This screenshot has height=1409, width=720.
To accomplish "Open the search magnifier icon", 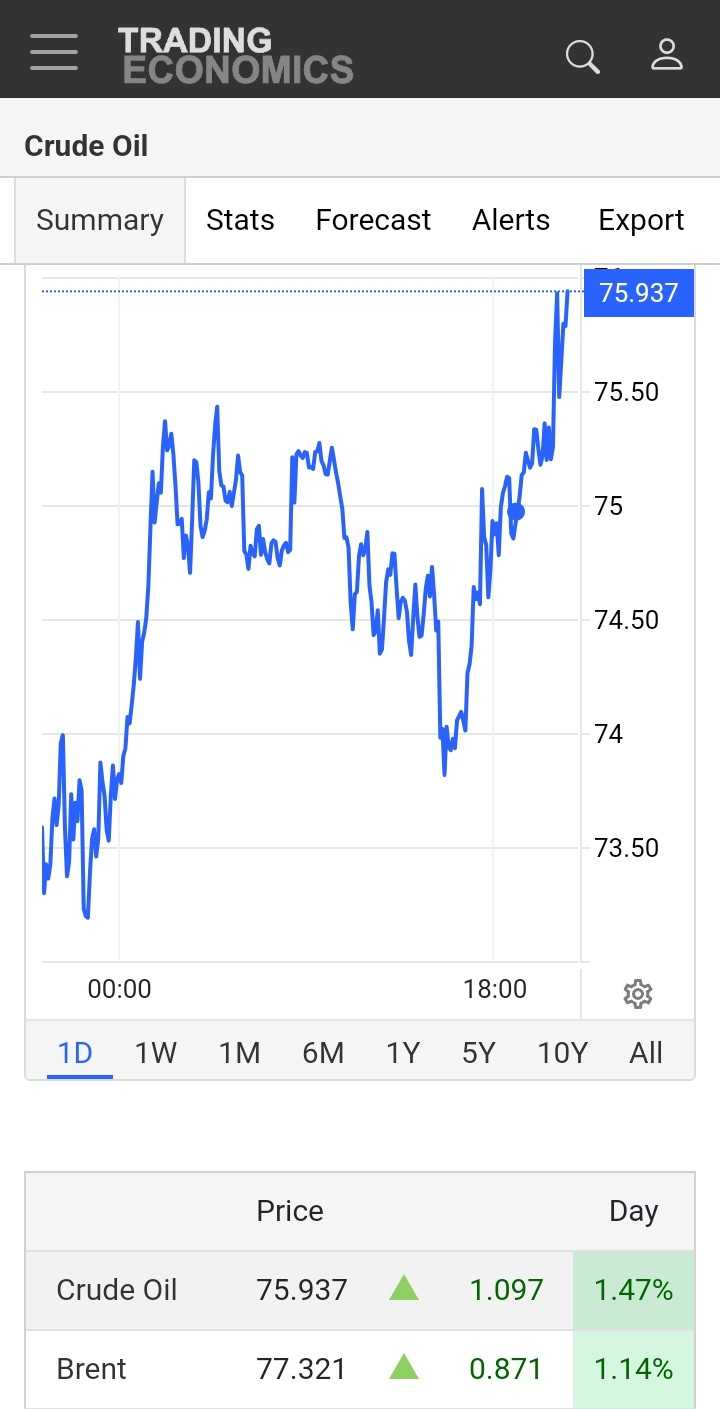I will click(582, 56).
